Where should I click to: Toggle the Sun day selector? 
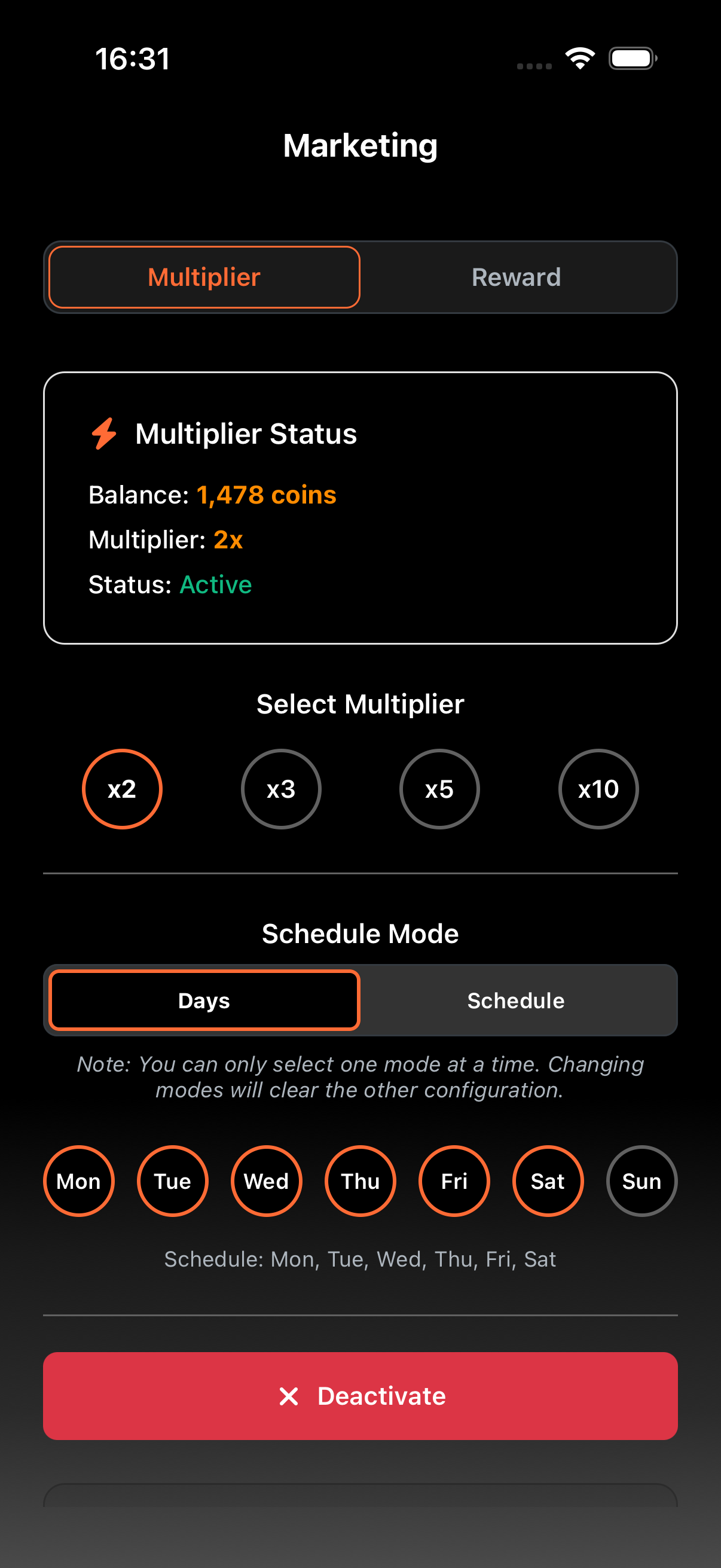coord(641,1180)
